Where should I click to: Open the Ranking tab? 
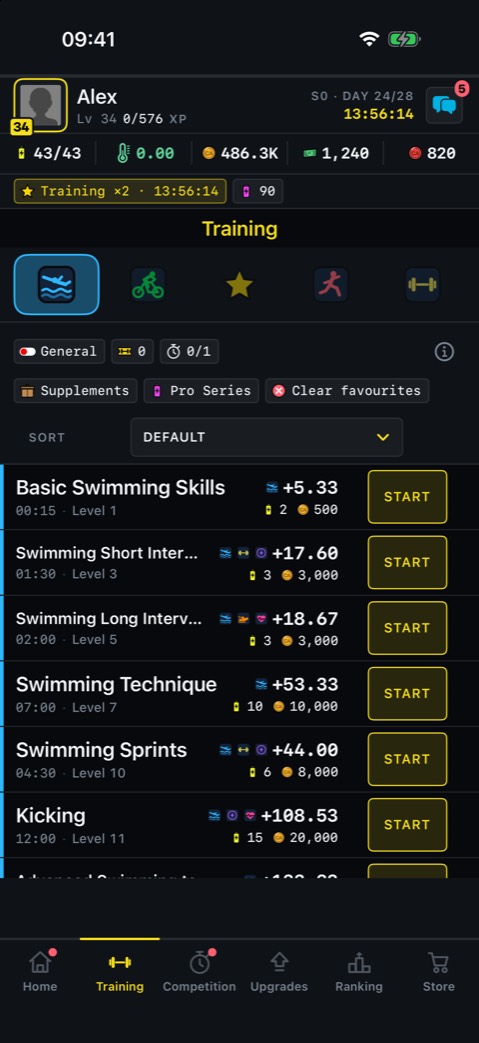359,972
